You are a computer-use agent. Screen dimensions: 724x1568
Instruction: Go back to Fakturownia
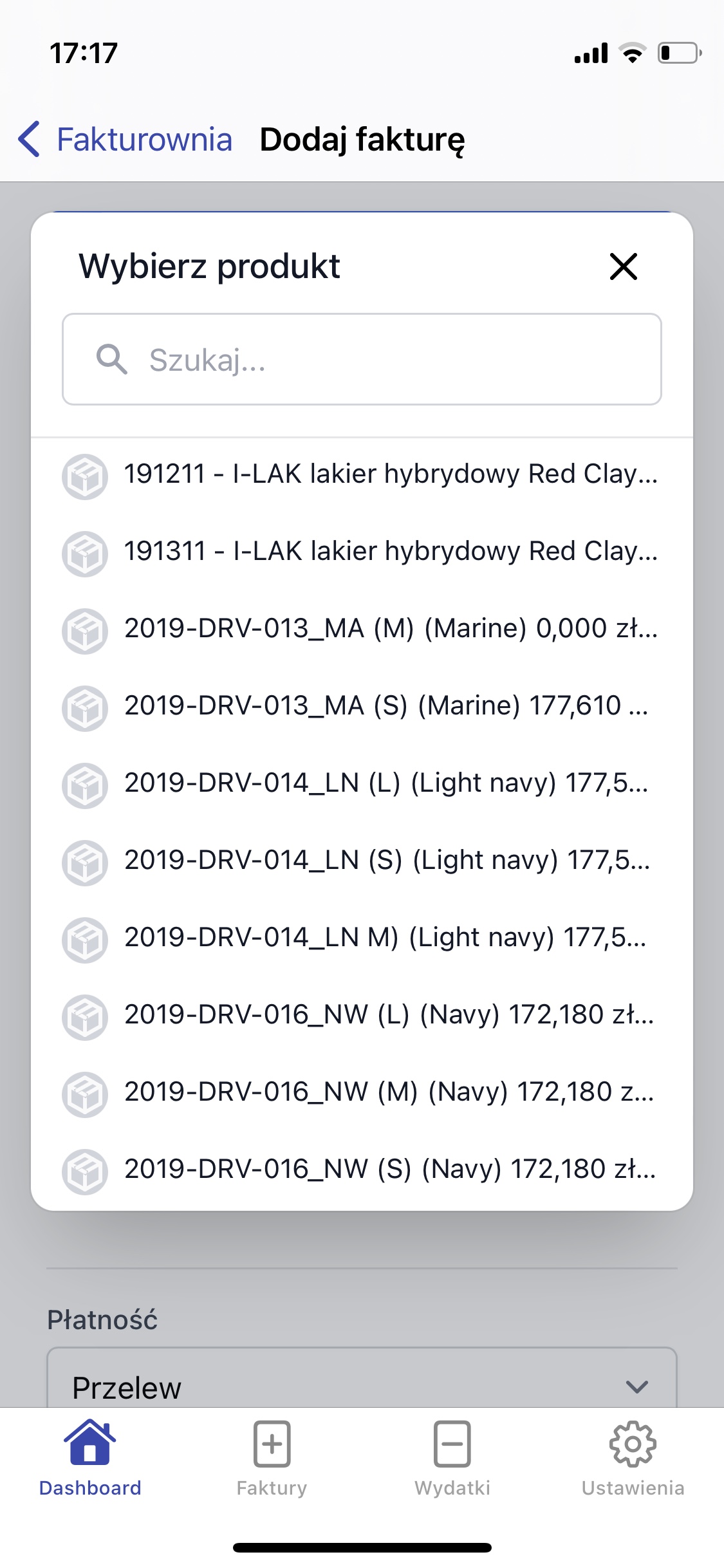click(x=125, y=139)
